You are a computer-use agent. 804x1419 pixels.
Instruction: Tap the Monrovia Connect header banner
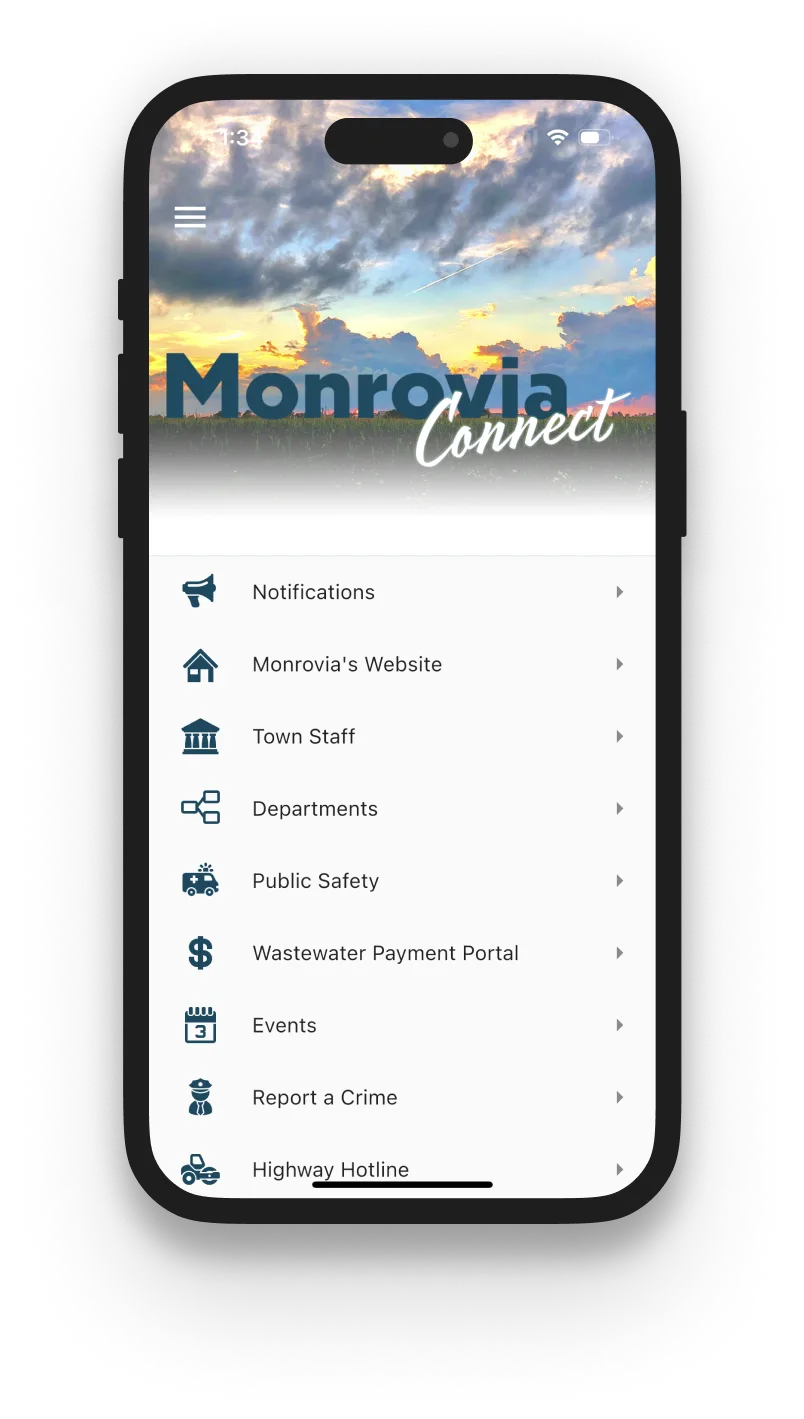click(x=400, y=400)
